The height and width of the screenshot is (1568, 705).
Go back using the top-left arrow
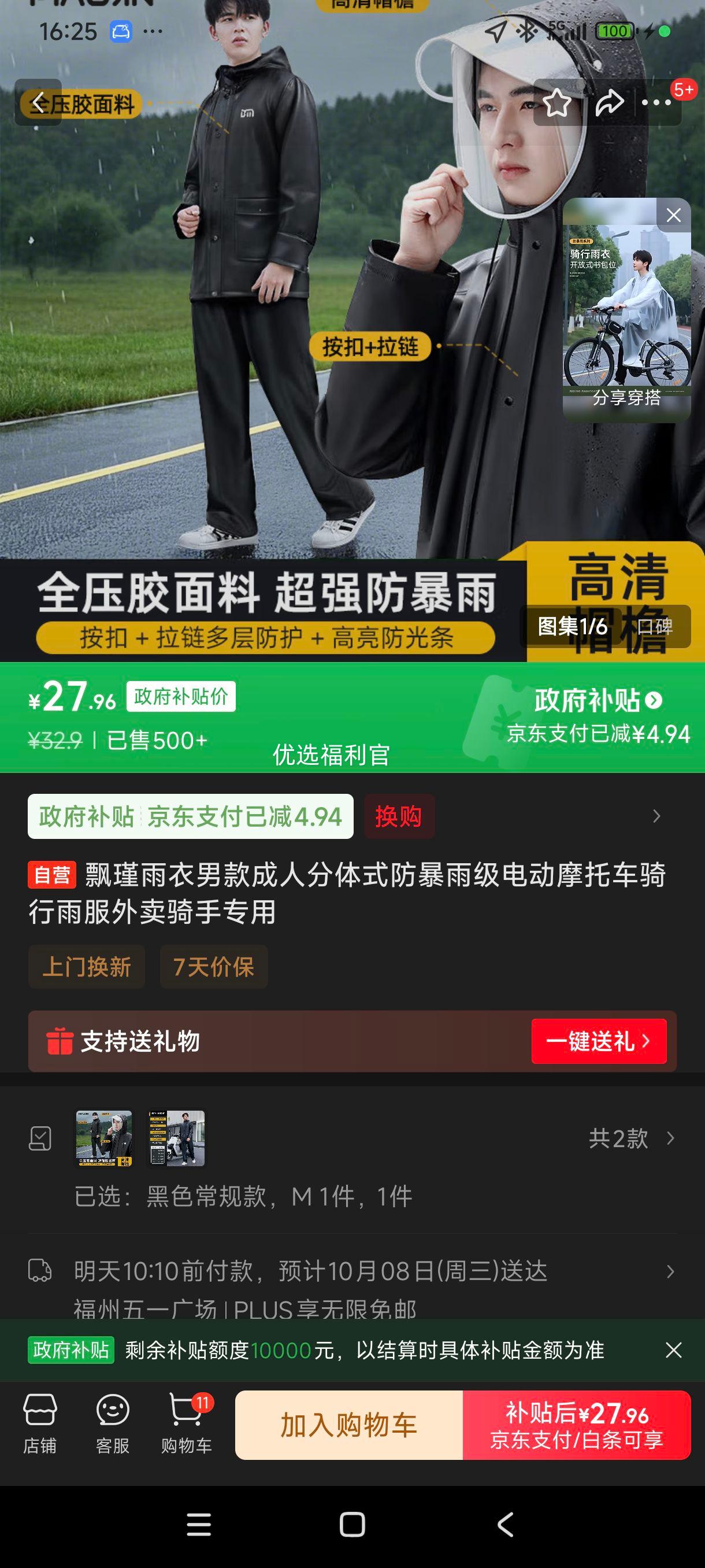click(38, 103)
